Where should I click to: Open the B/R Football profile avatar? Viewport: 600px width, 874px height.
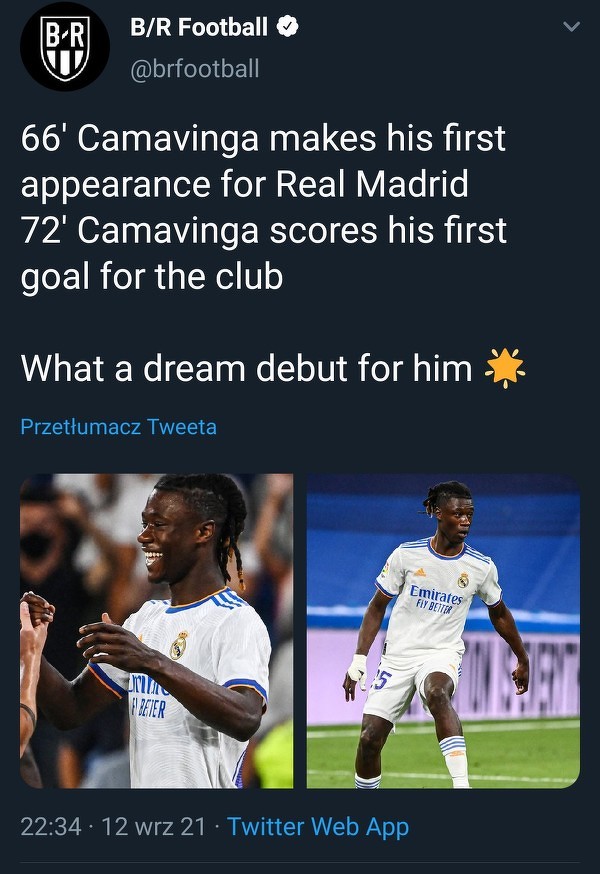tap(65, 46)
